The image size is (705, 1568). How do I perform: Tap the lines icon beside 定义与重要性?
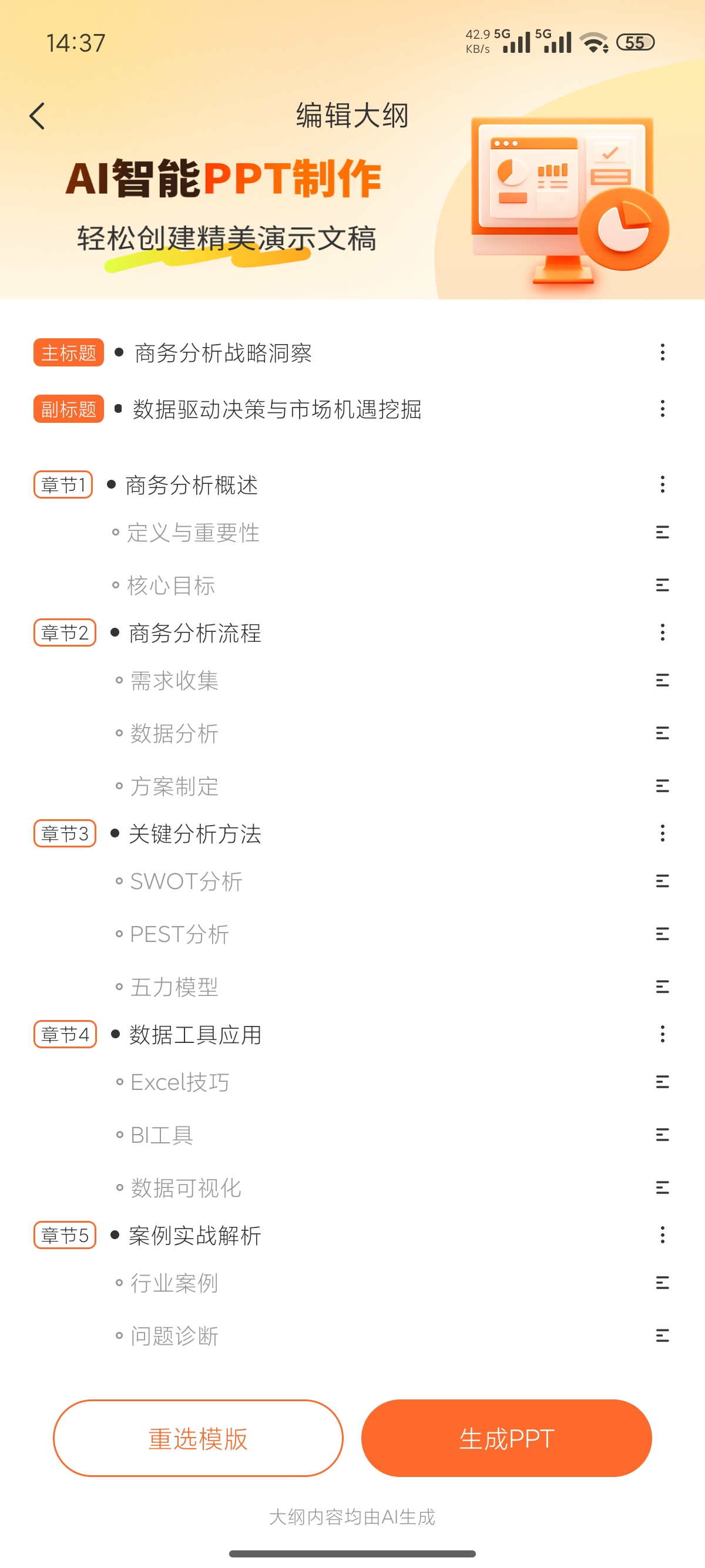662,533
